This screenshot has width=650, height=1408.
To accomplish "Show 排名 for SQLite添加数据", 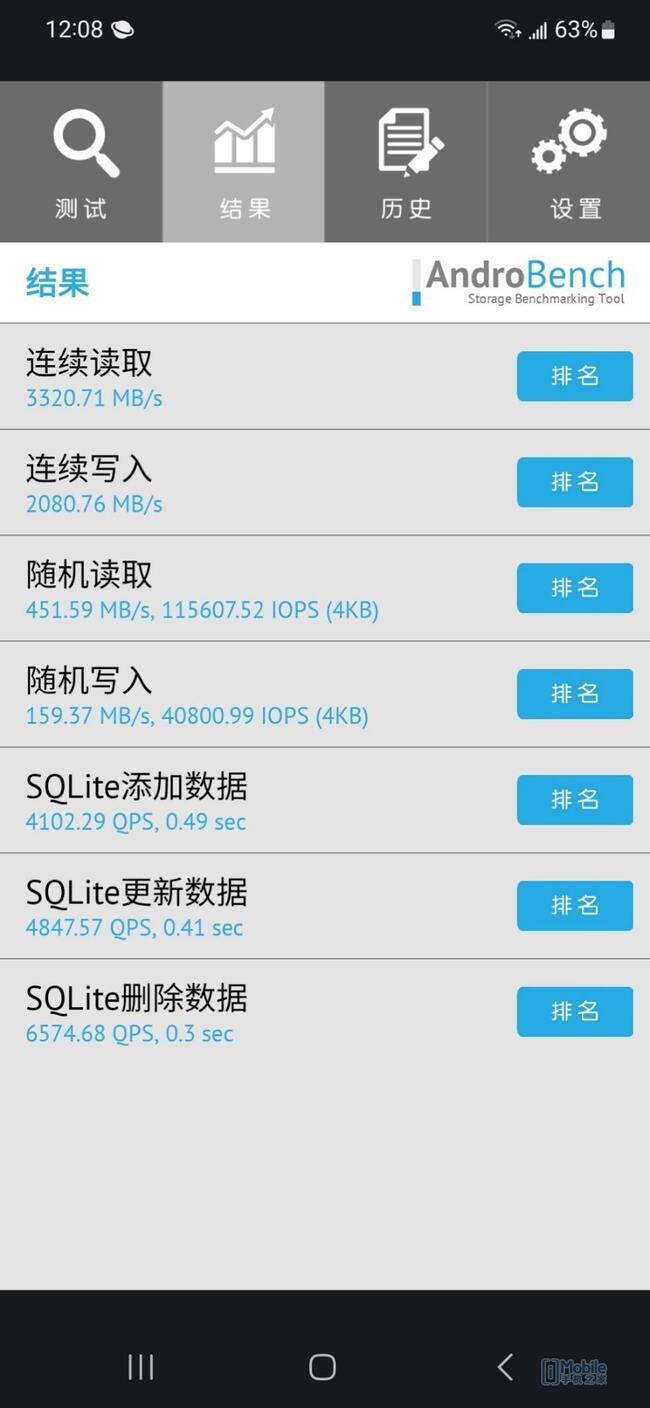I will pos(574,800).
